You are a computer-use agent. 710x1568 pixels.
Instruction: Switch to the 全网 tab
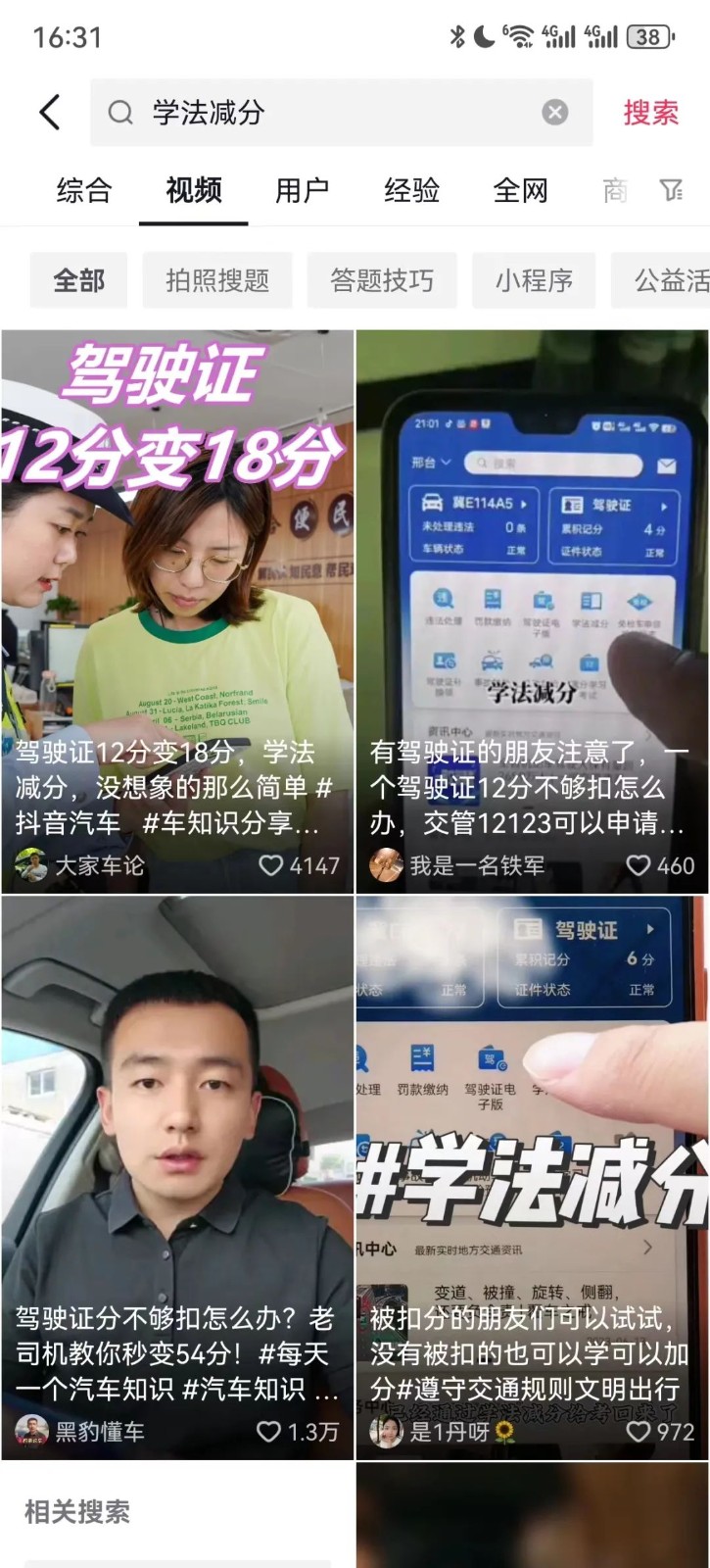tap(520, 190)
